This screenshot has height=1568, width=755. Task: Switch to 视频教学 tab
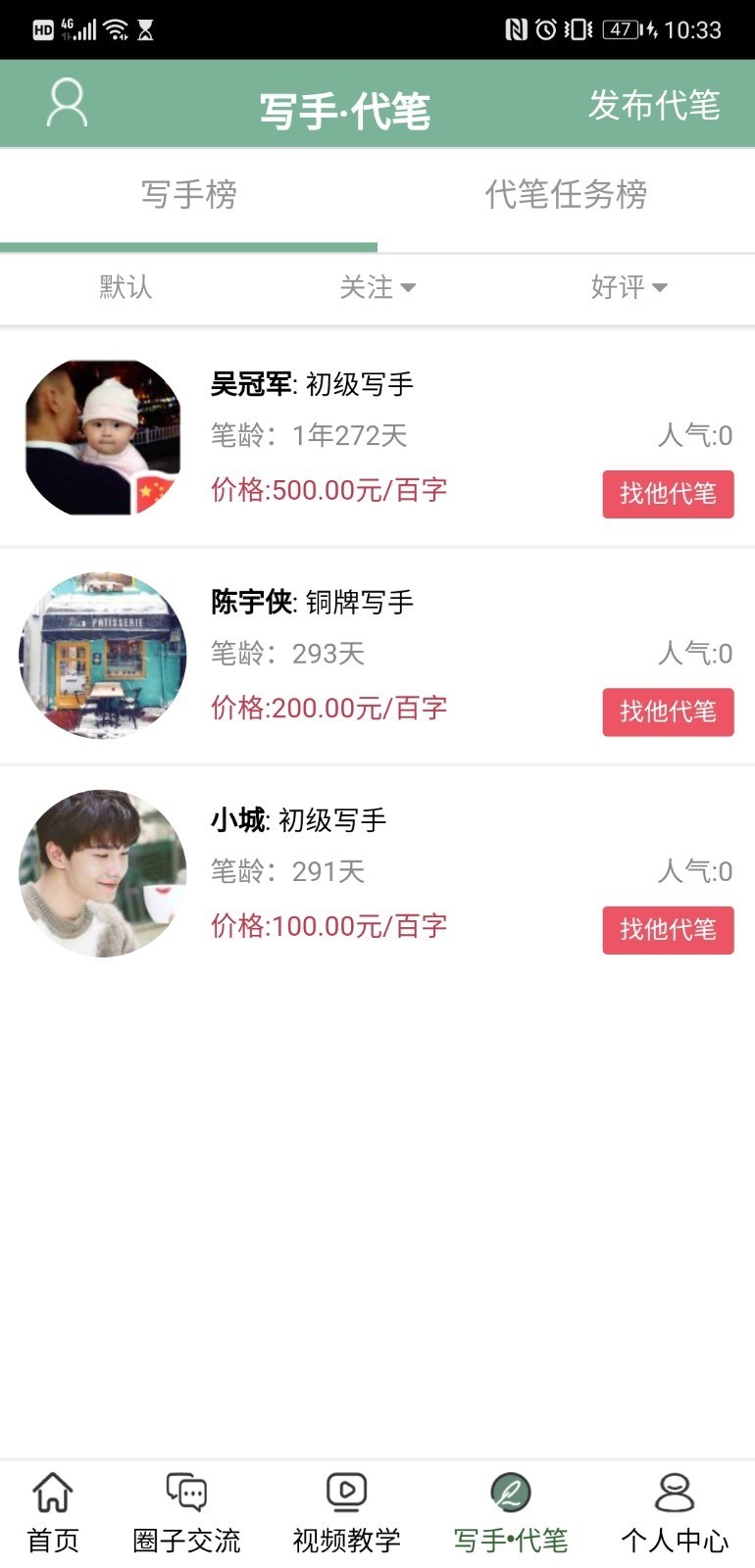click(346, 1514)
